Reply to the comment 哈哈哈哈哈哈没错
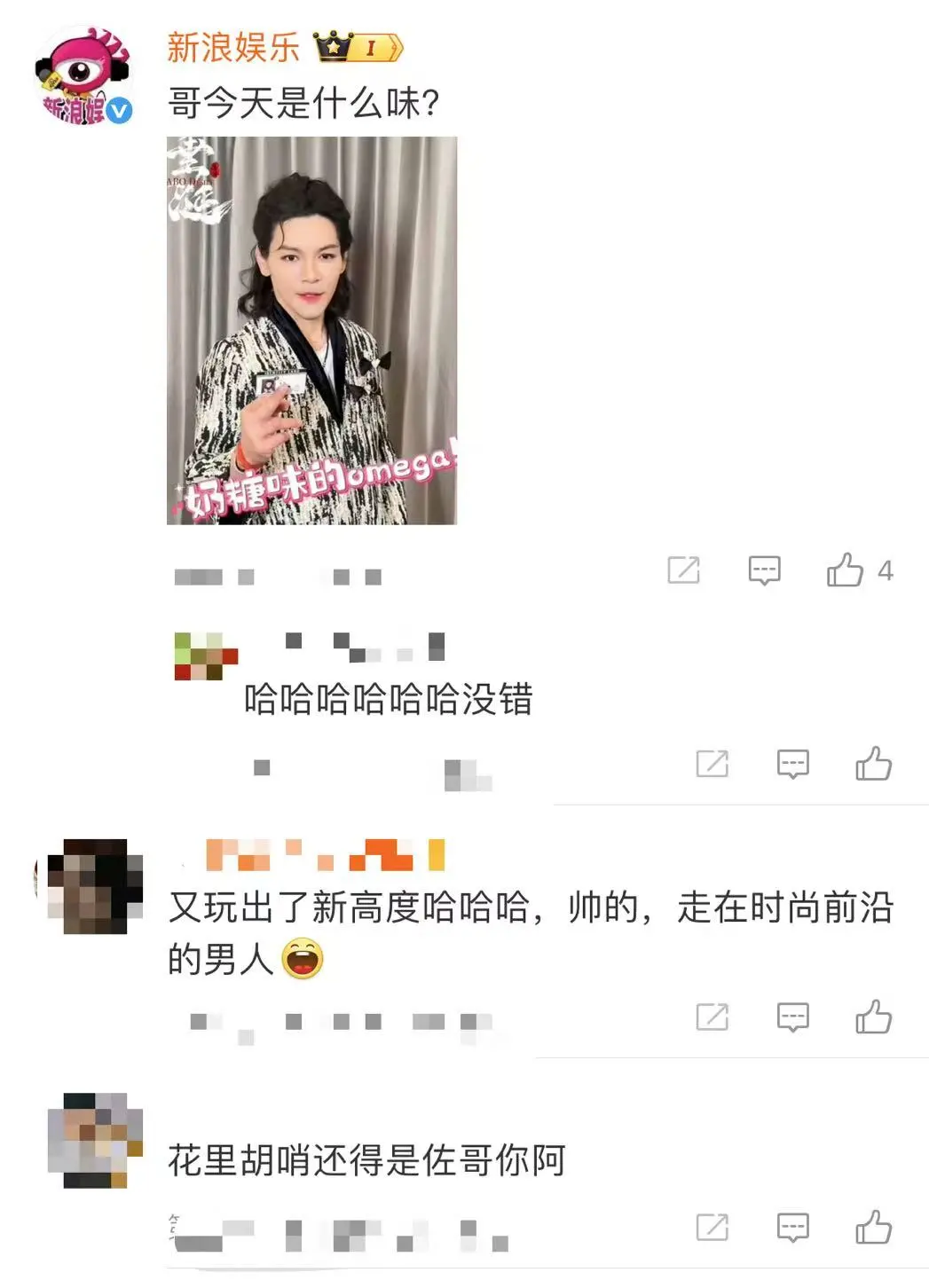Viewport: 929px width, 1288px height. click(x=792, y=764)
